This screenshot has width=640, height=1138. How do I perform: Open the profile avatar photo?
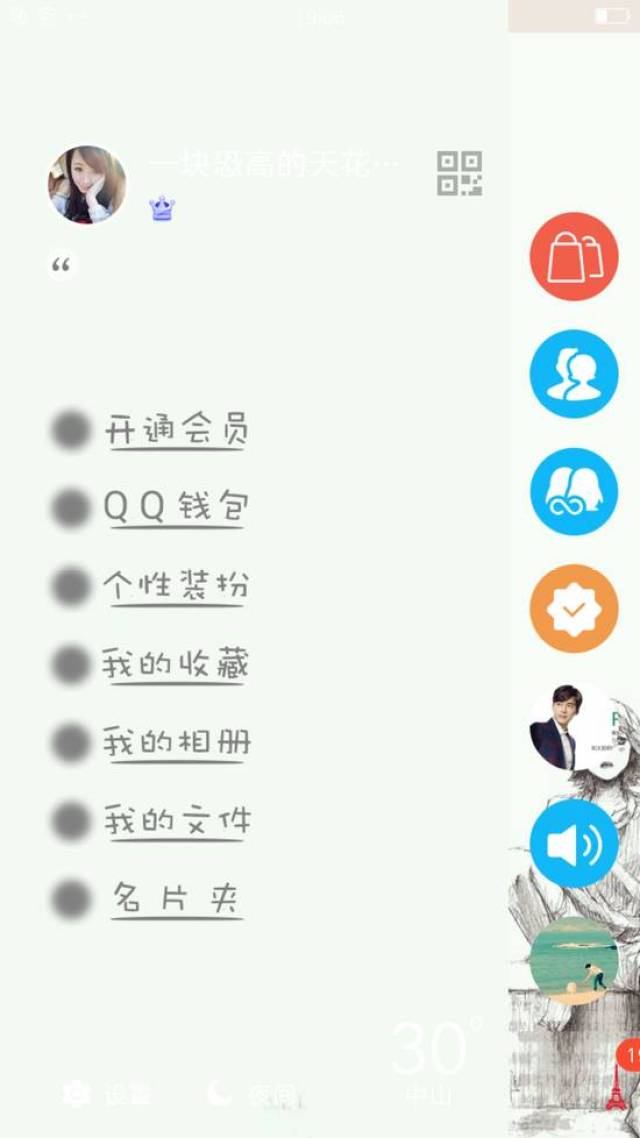(87, 184)
